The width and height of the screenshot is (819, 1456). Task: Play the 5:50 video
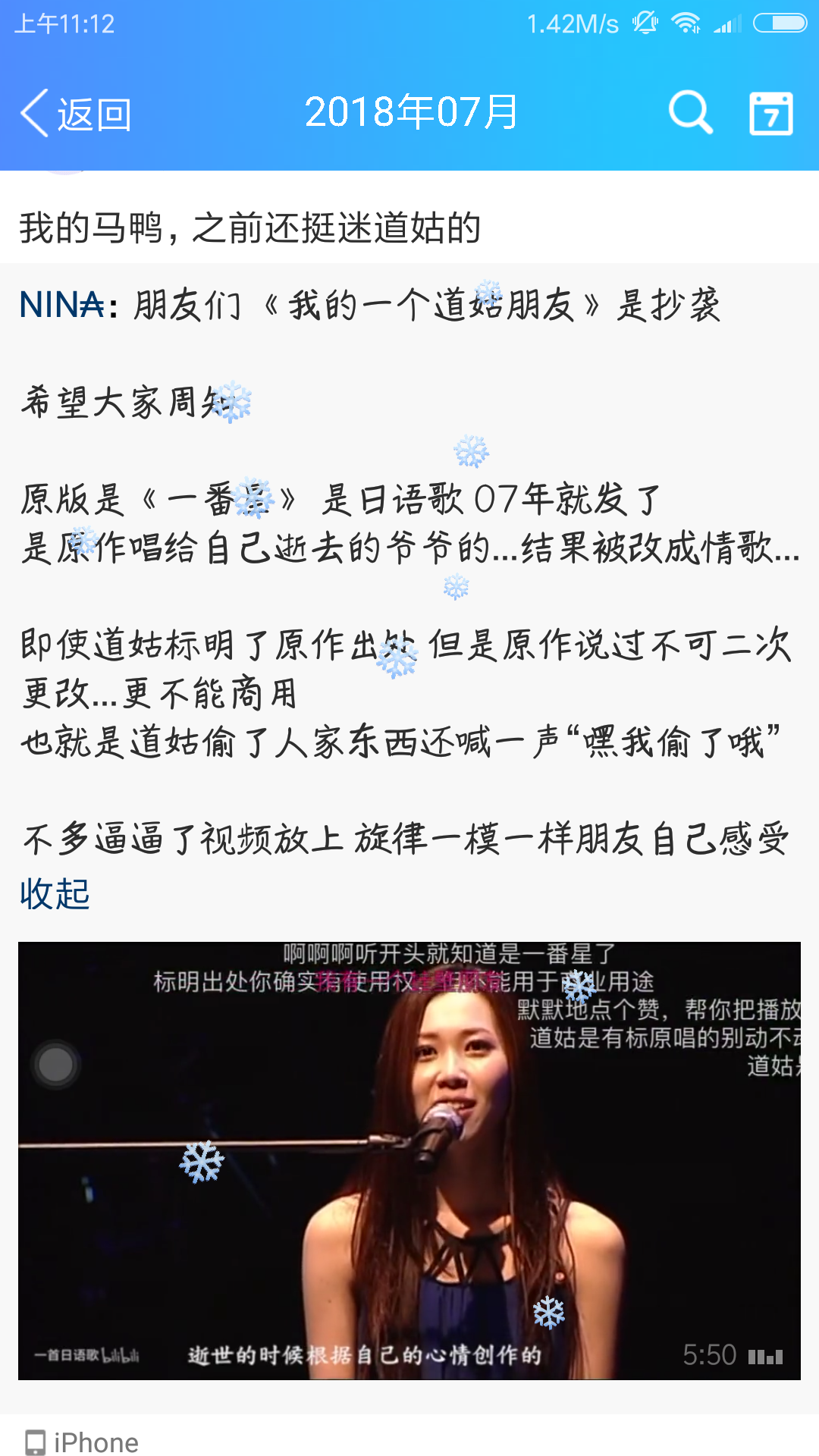tap(409, 1160)
